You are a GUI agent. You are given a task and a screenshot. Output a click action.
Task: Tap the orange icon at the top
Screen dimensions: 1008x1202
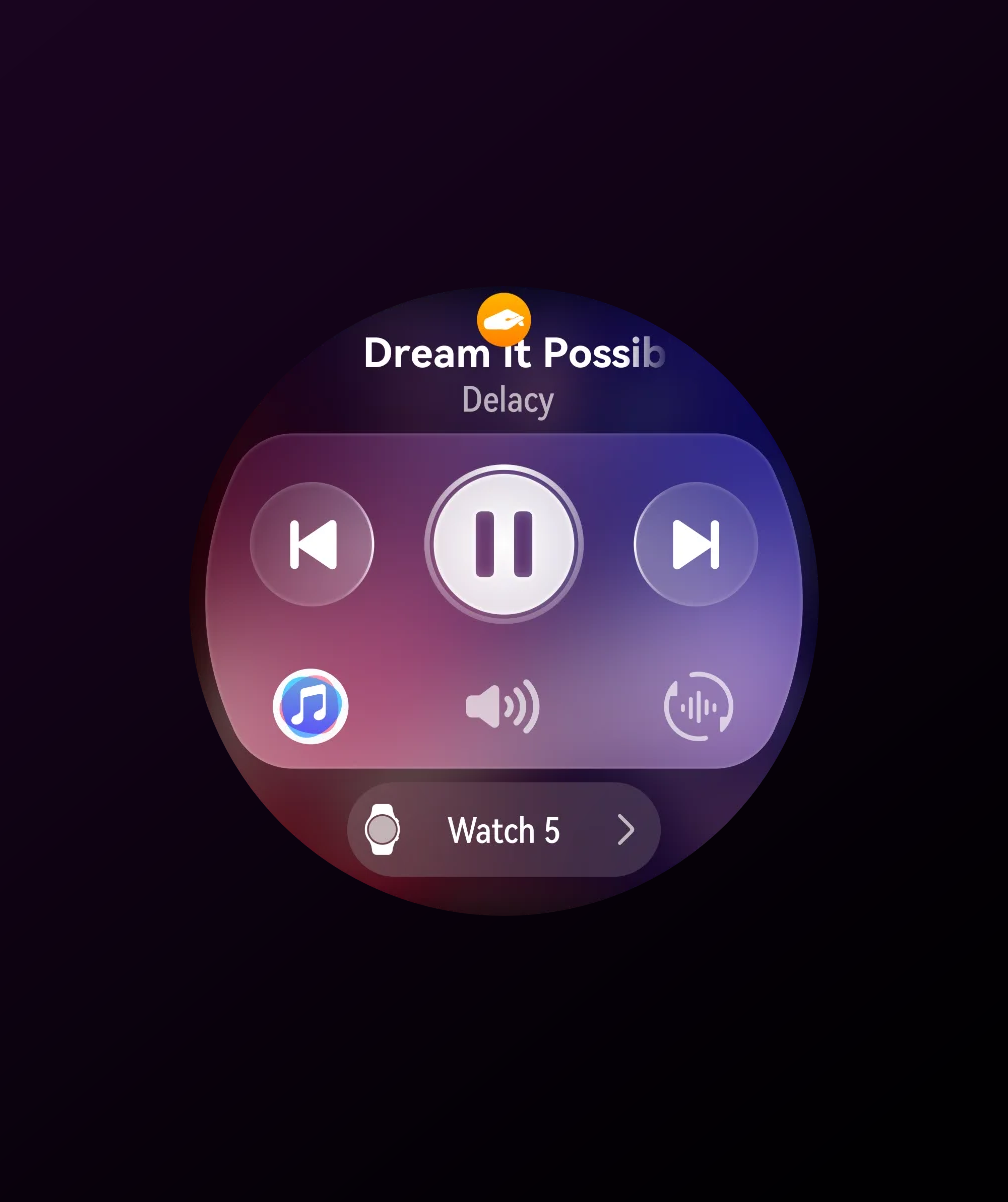click(504, 319)
